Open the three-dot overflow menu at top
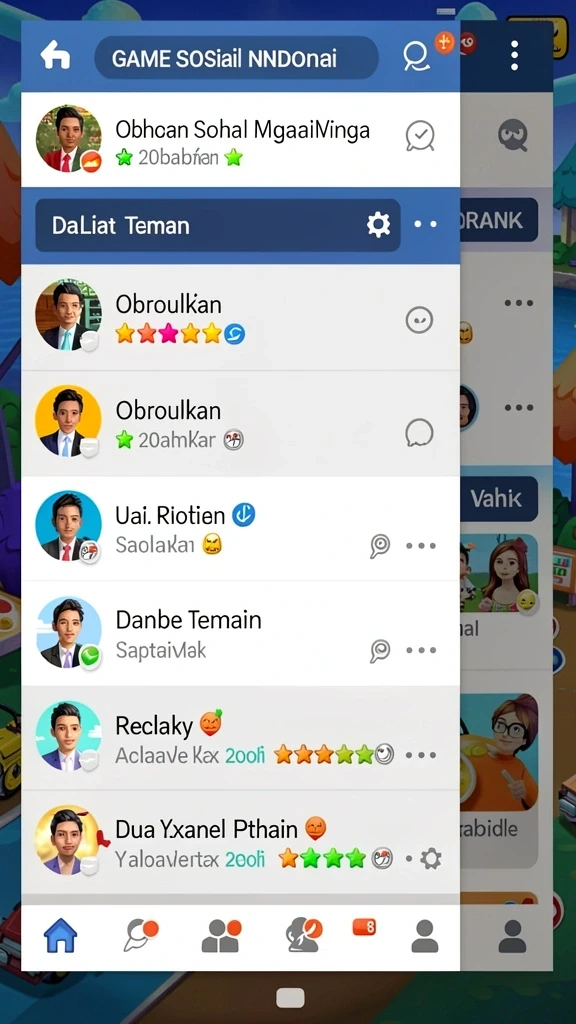 pos(515,56)
